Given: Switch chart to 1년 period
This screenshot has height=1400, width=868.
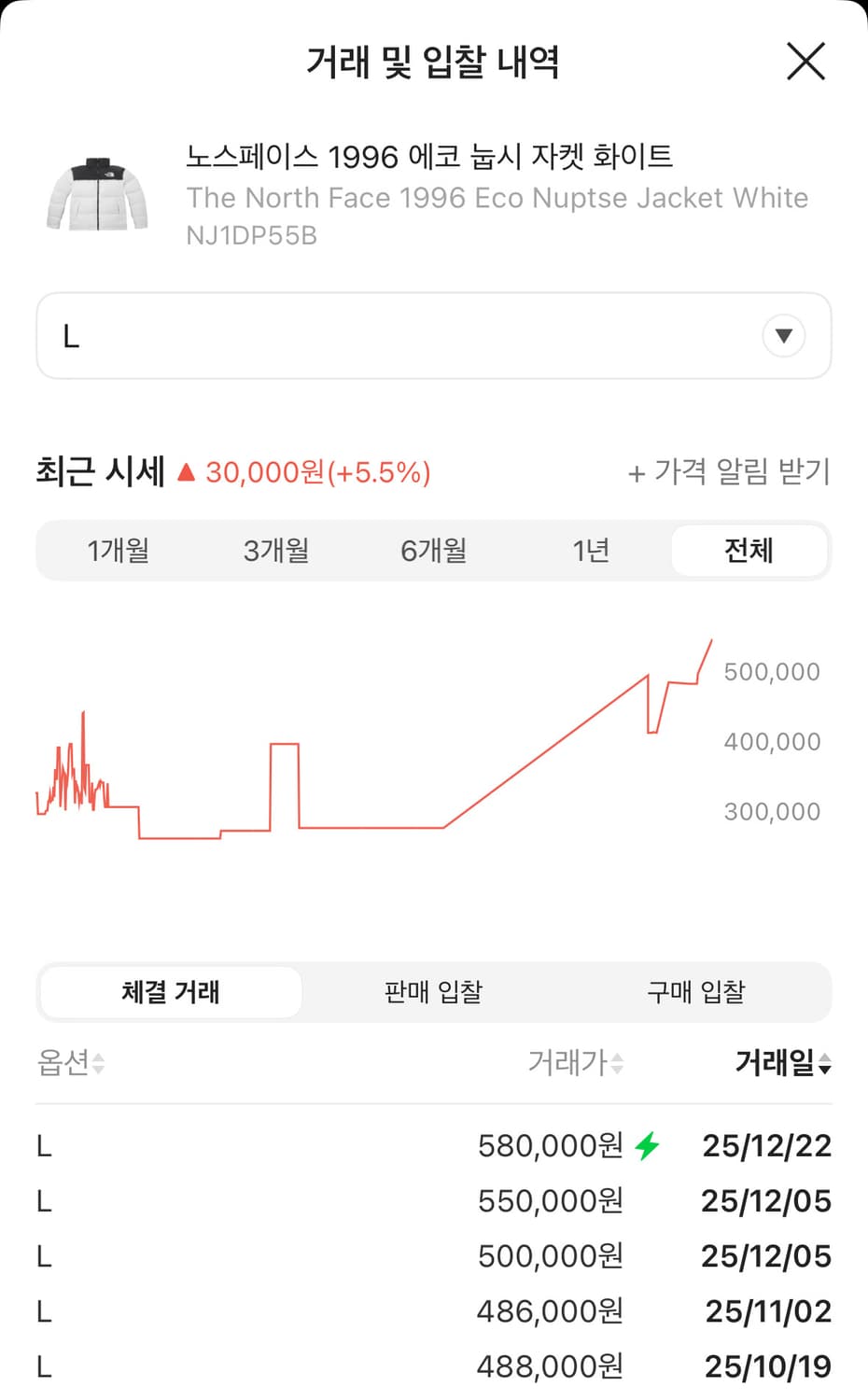Looking at the screenshot, I should 591,551.
